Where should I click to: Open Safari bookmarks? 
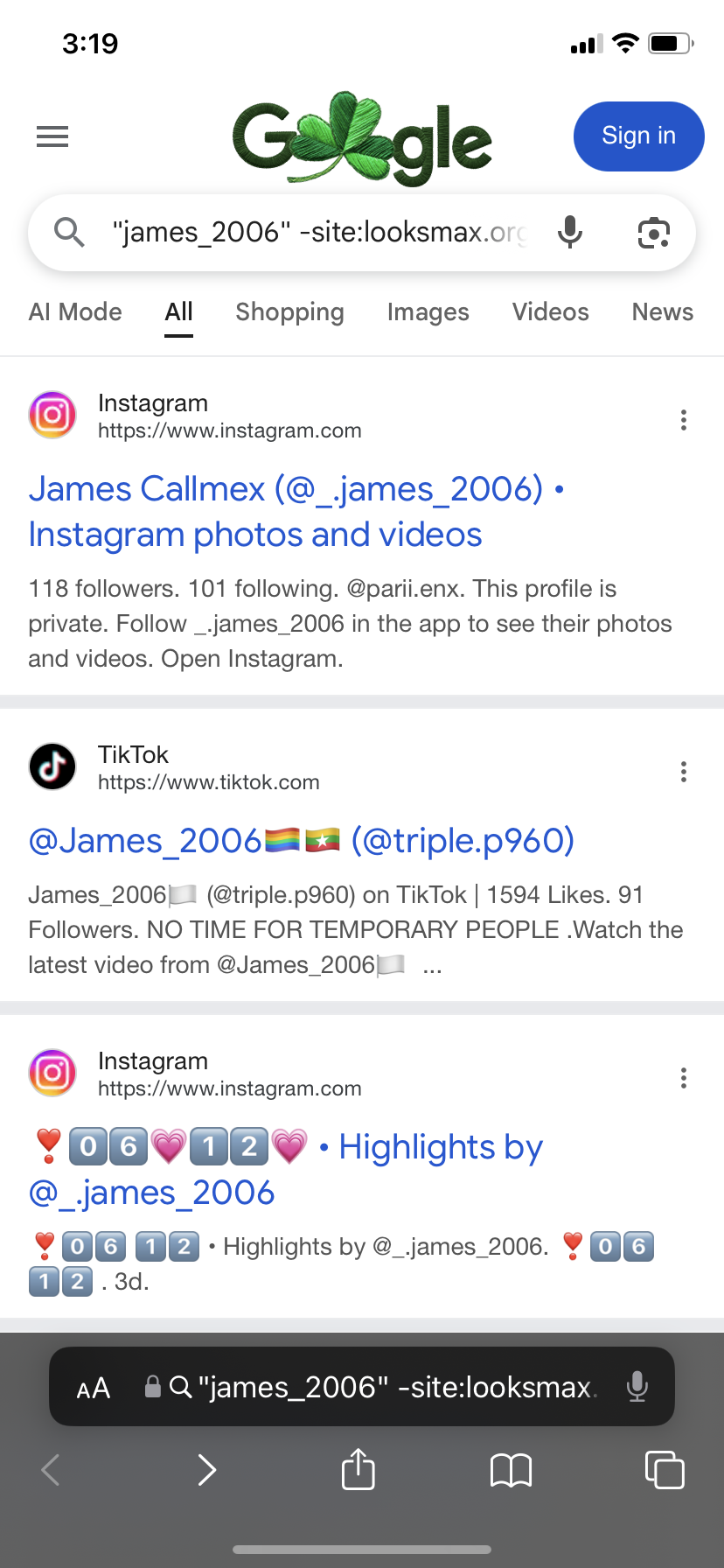click(511, 1470)
